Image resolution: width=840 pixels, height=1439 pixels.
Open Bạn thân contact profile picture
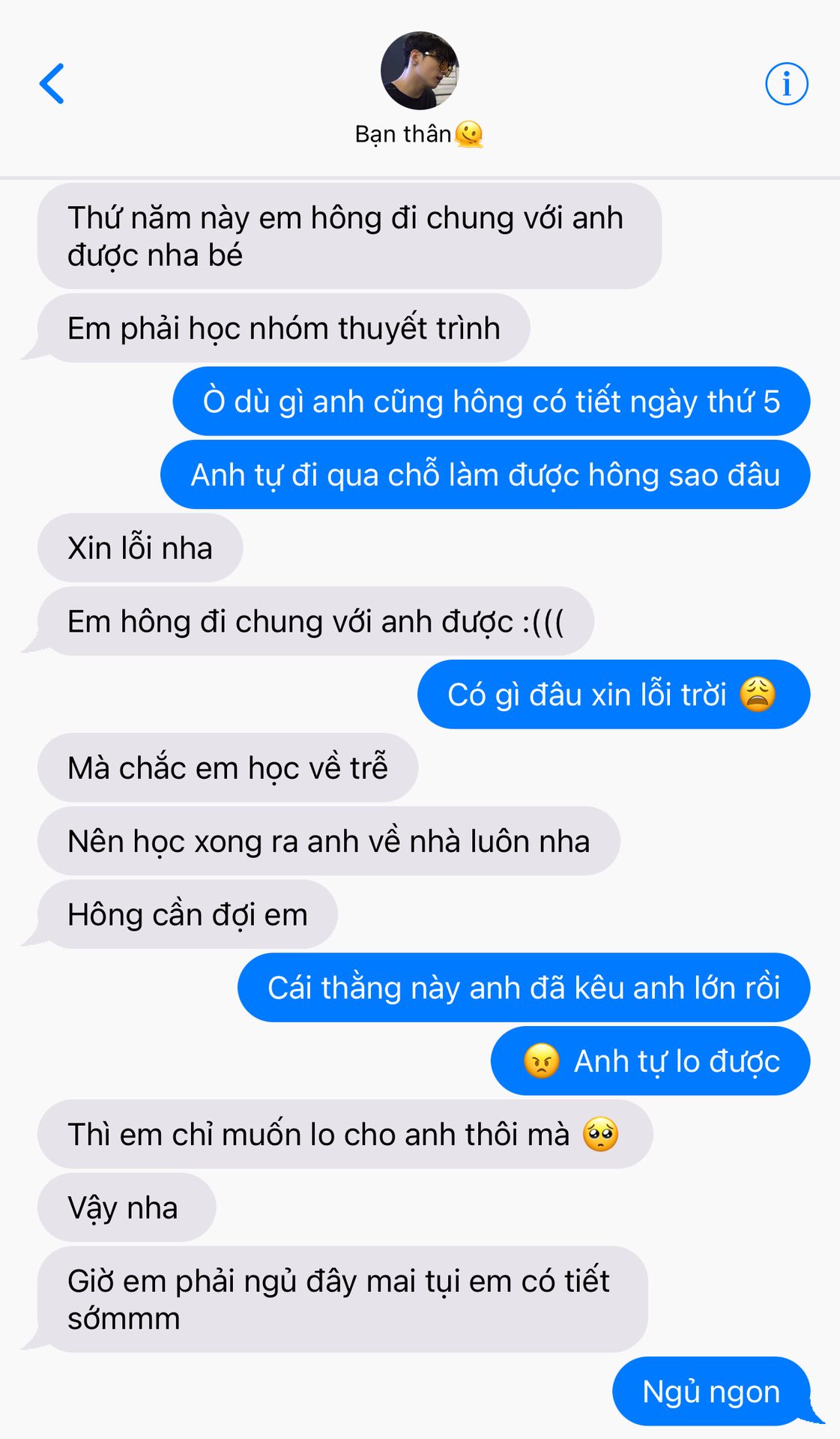(x=420, y=71)
